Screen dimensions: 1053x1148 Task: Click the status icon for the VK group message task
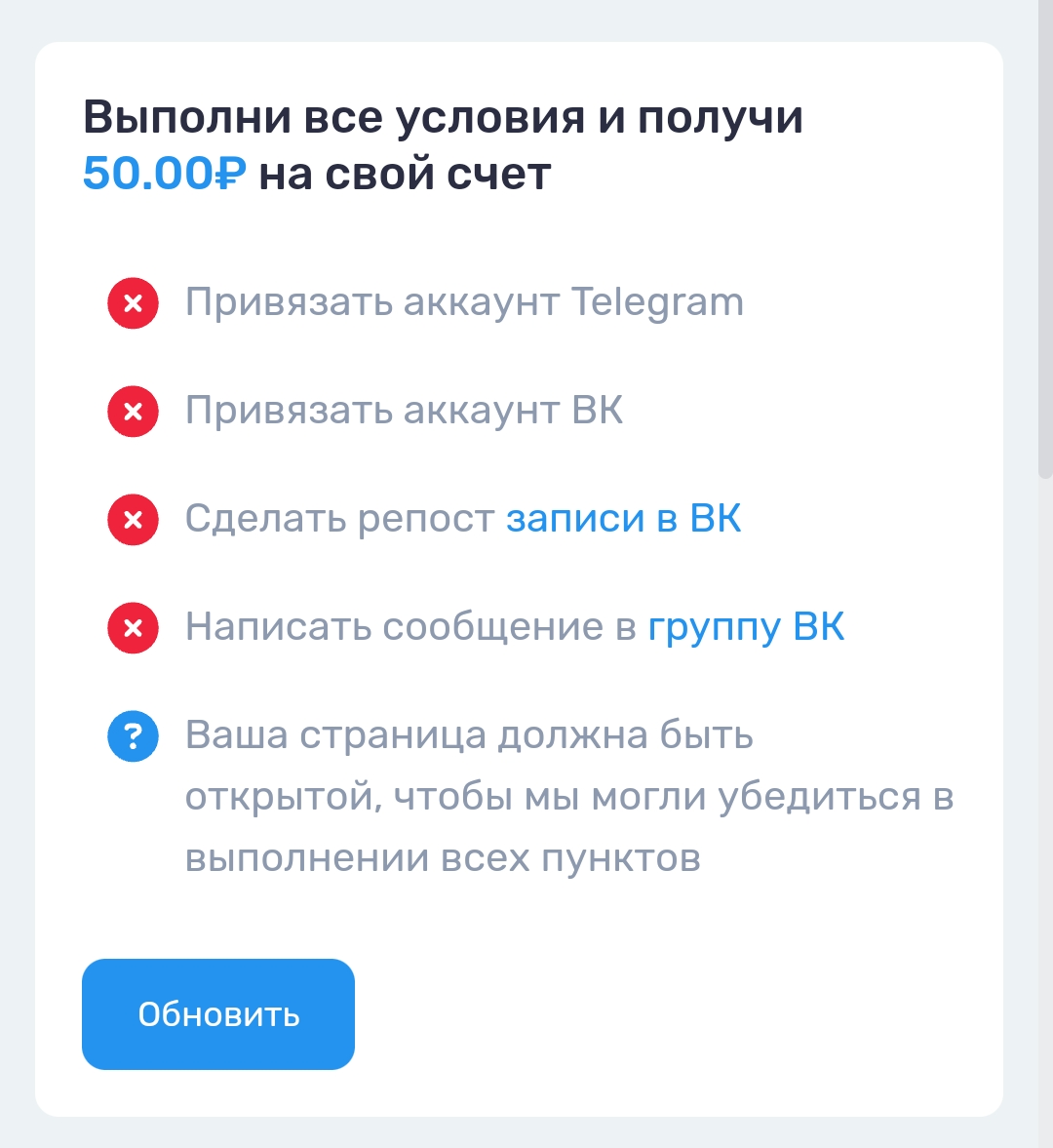coord(133,627)
